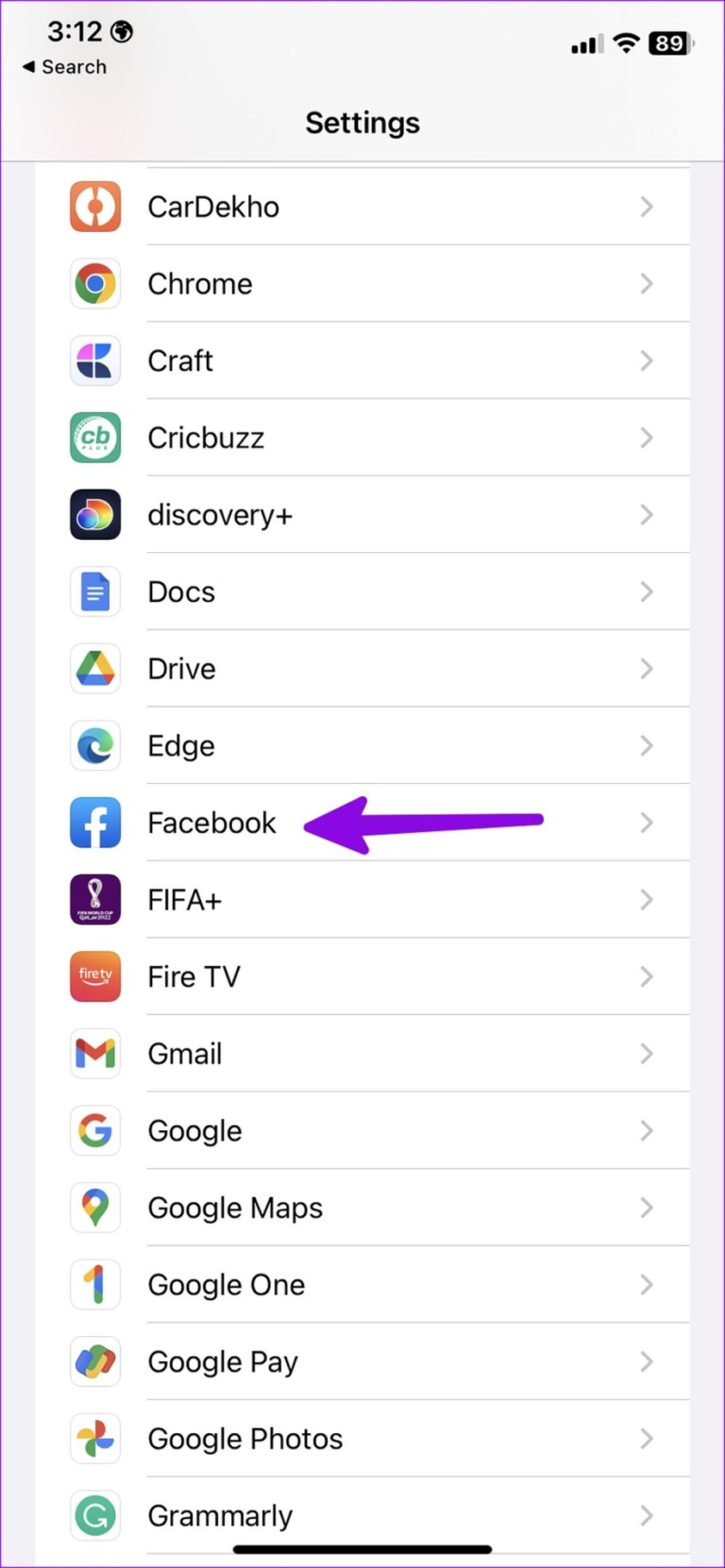Open the Chrome row disclosure arrow

647,283
